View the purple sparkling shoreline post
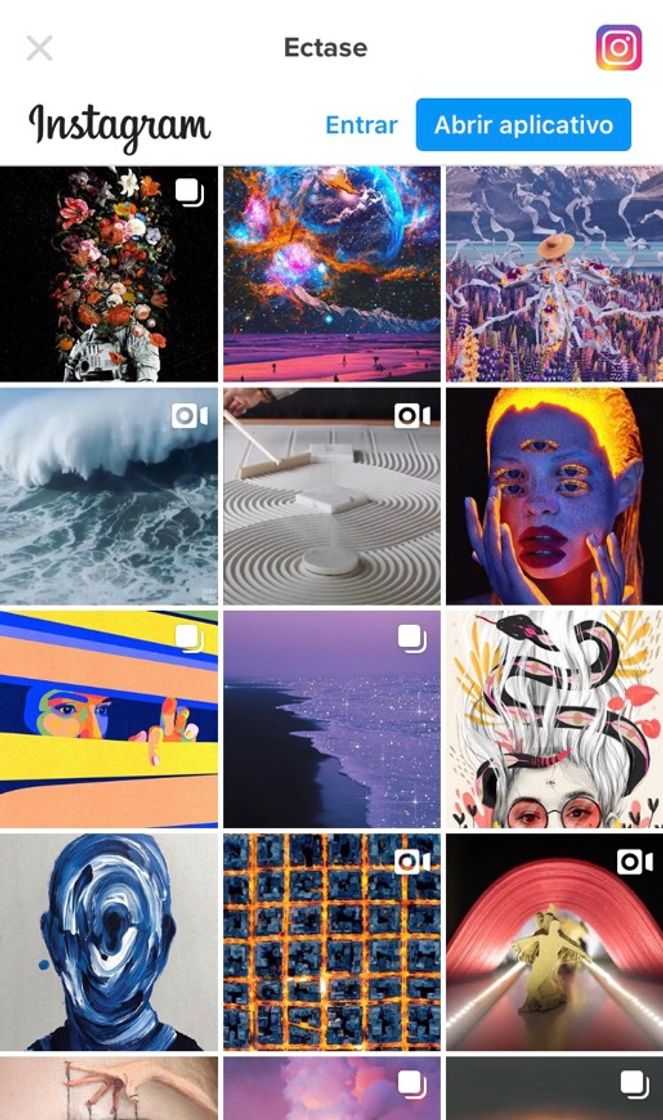The width and height of the screenshot is (663, 1120). [331, 719]
